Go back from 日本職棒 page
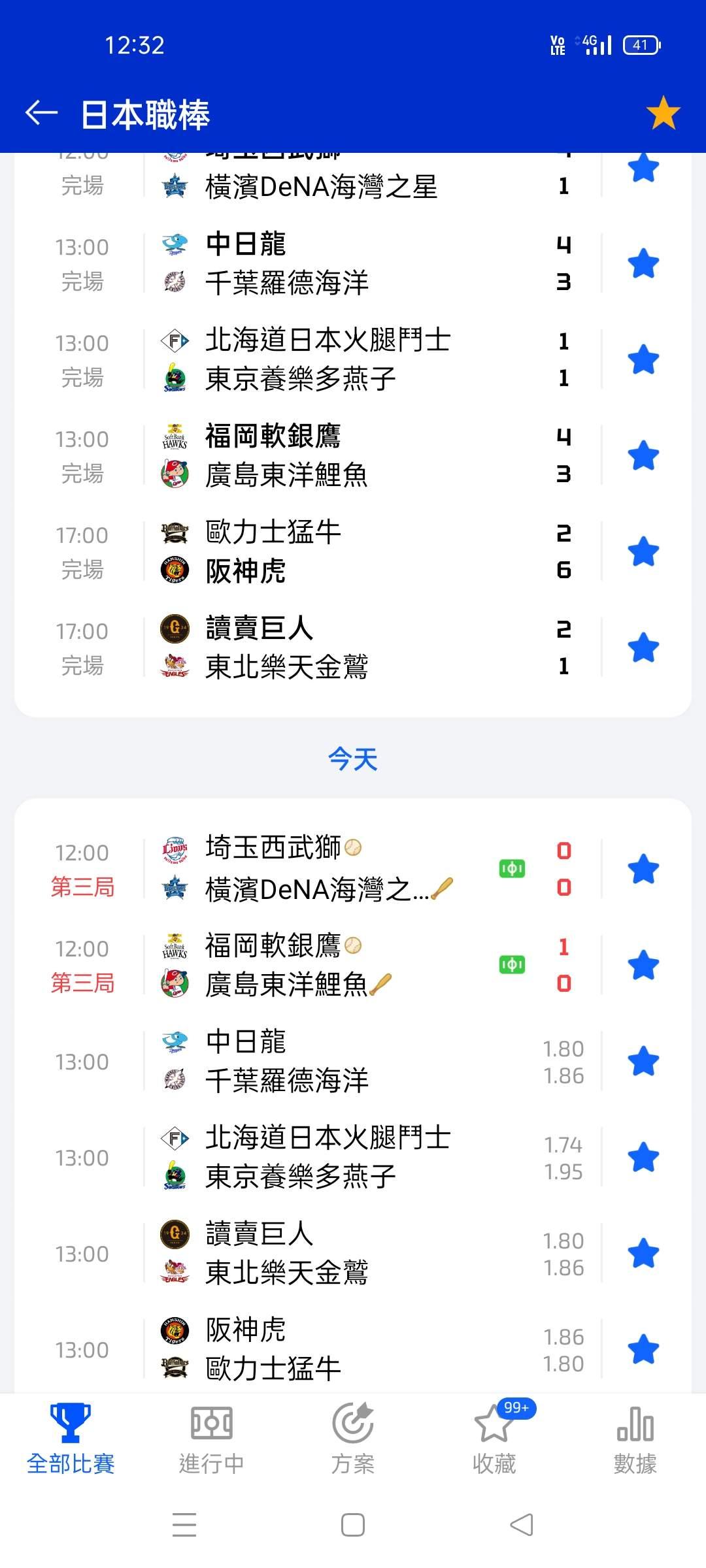 (42, 113)
